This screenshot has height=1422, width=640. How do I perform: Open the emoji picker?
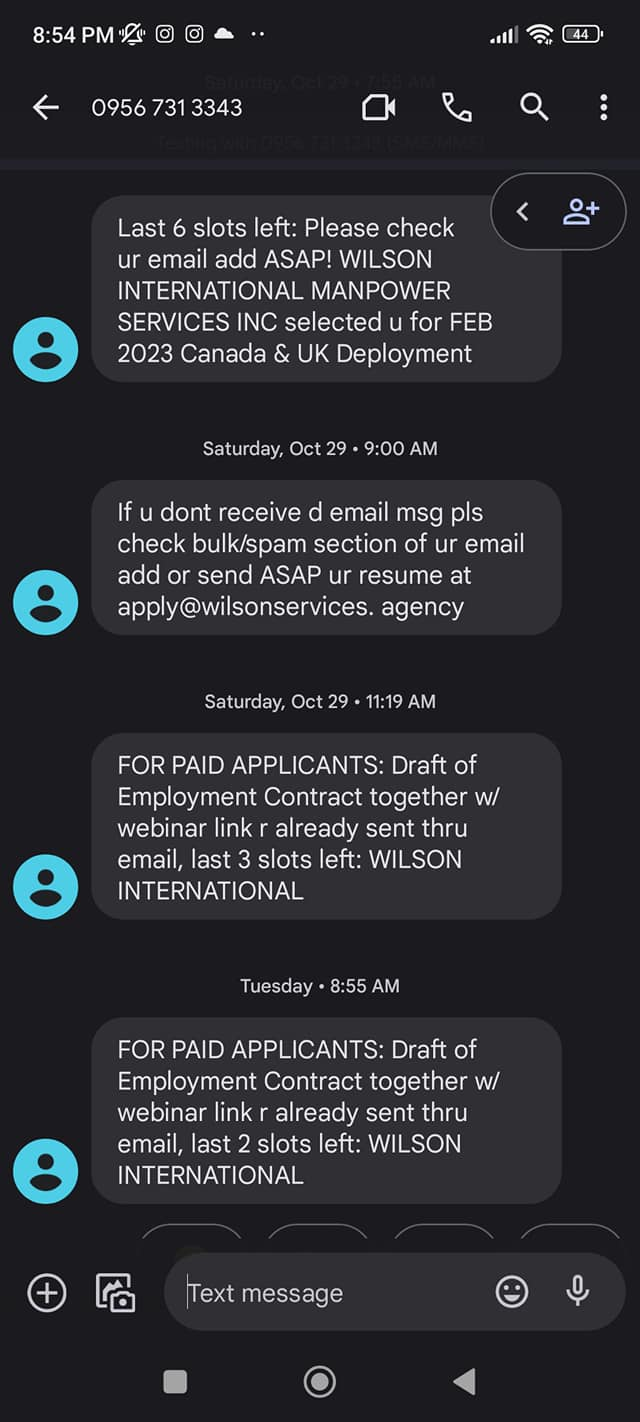click(x=512, y=1293)
